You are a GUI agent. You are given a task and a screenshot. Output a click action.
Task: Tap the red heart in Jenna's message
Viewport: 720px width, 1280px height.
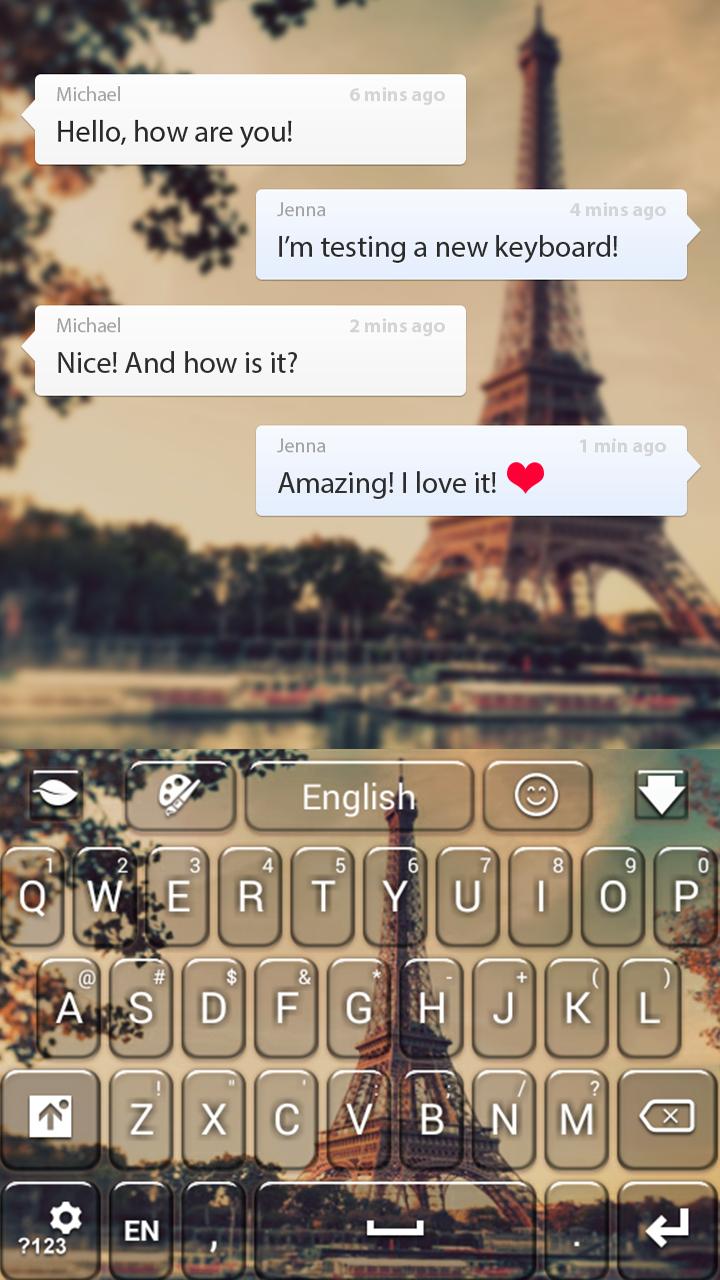[x=524, y=478]
